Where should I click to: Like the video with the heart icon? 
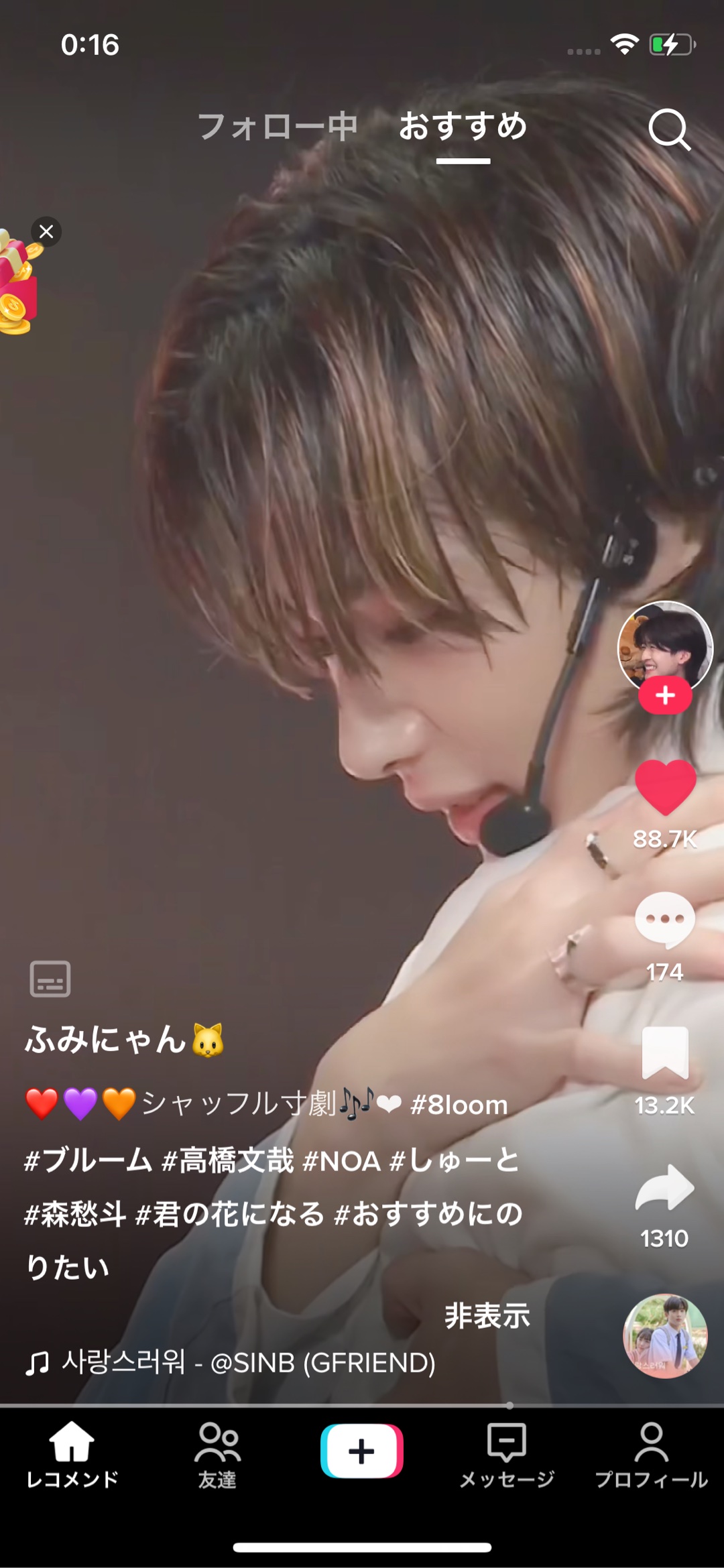pyautogui.click(x=664, y=788)
